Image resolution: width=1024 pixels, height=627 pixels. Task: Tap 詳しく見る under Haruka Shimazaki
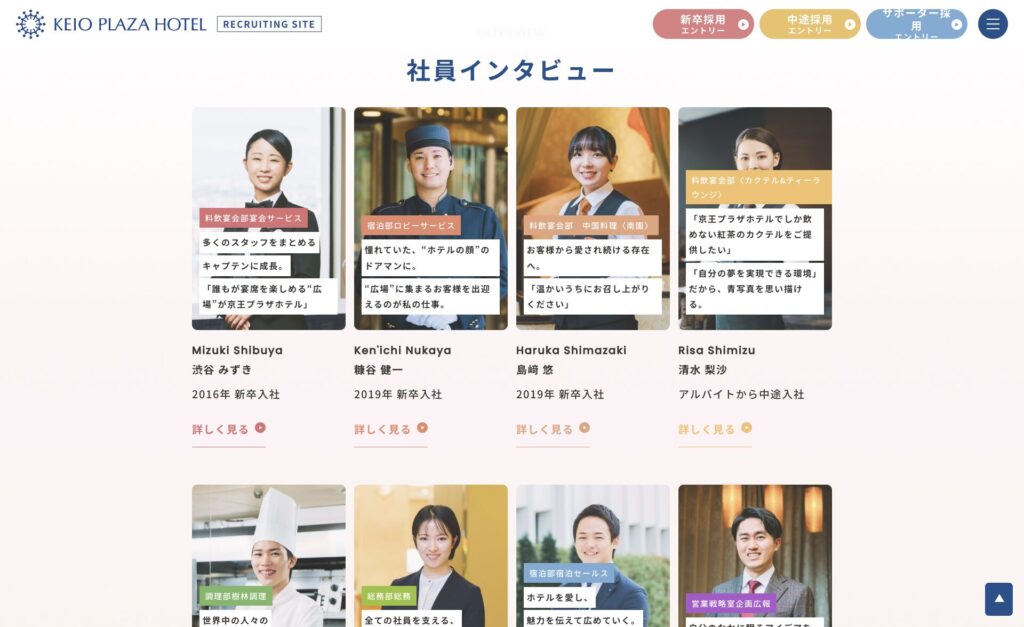(x=553, y=429)
